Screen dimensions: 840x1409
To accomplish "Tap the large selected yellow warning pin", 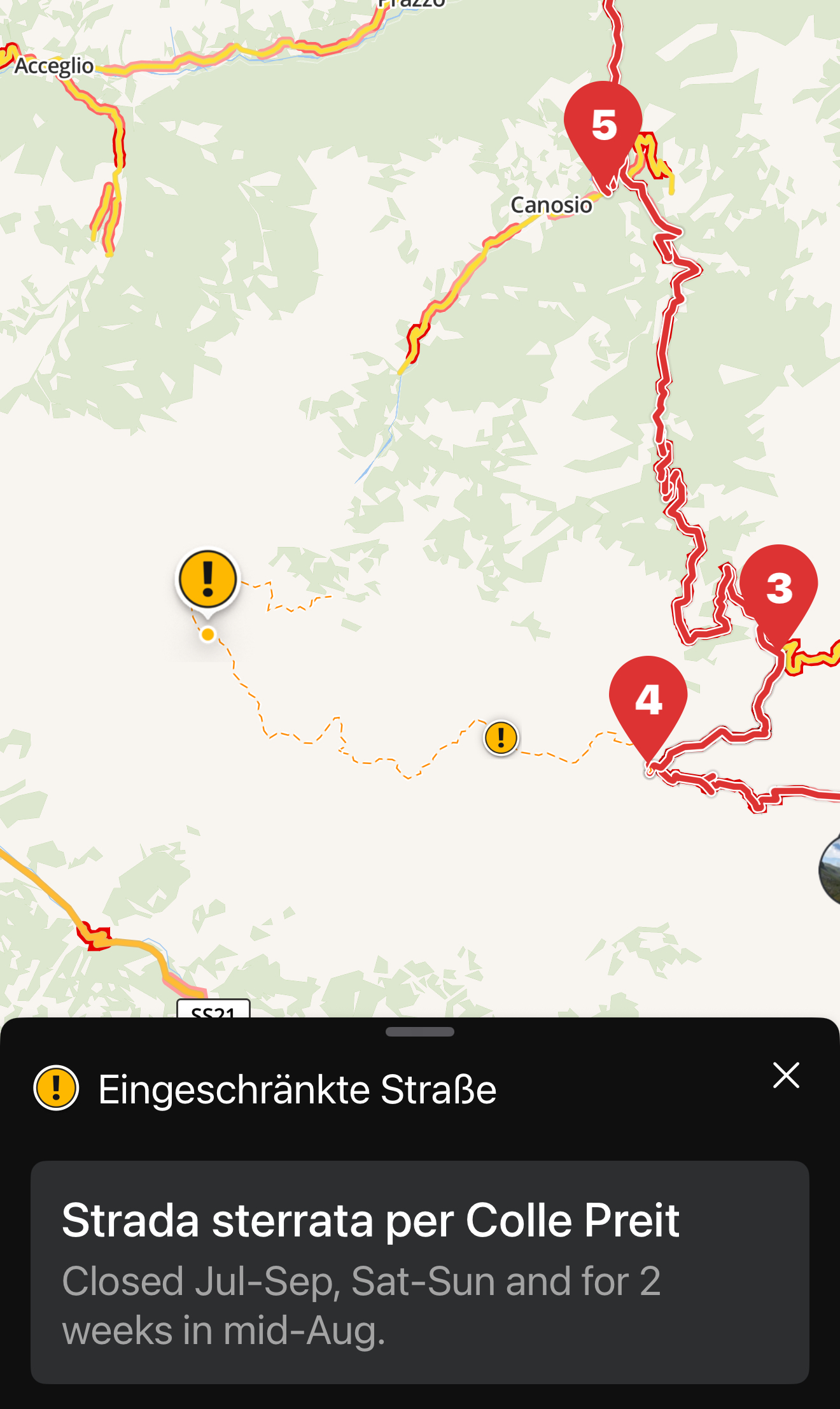I will pyautogui.click(x=207, y=580).
